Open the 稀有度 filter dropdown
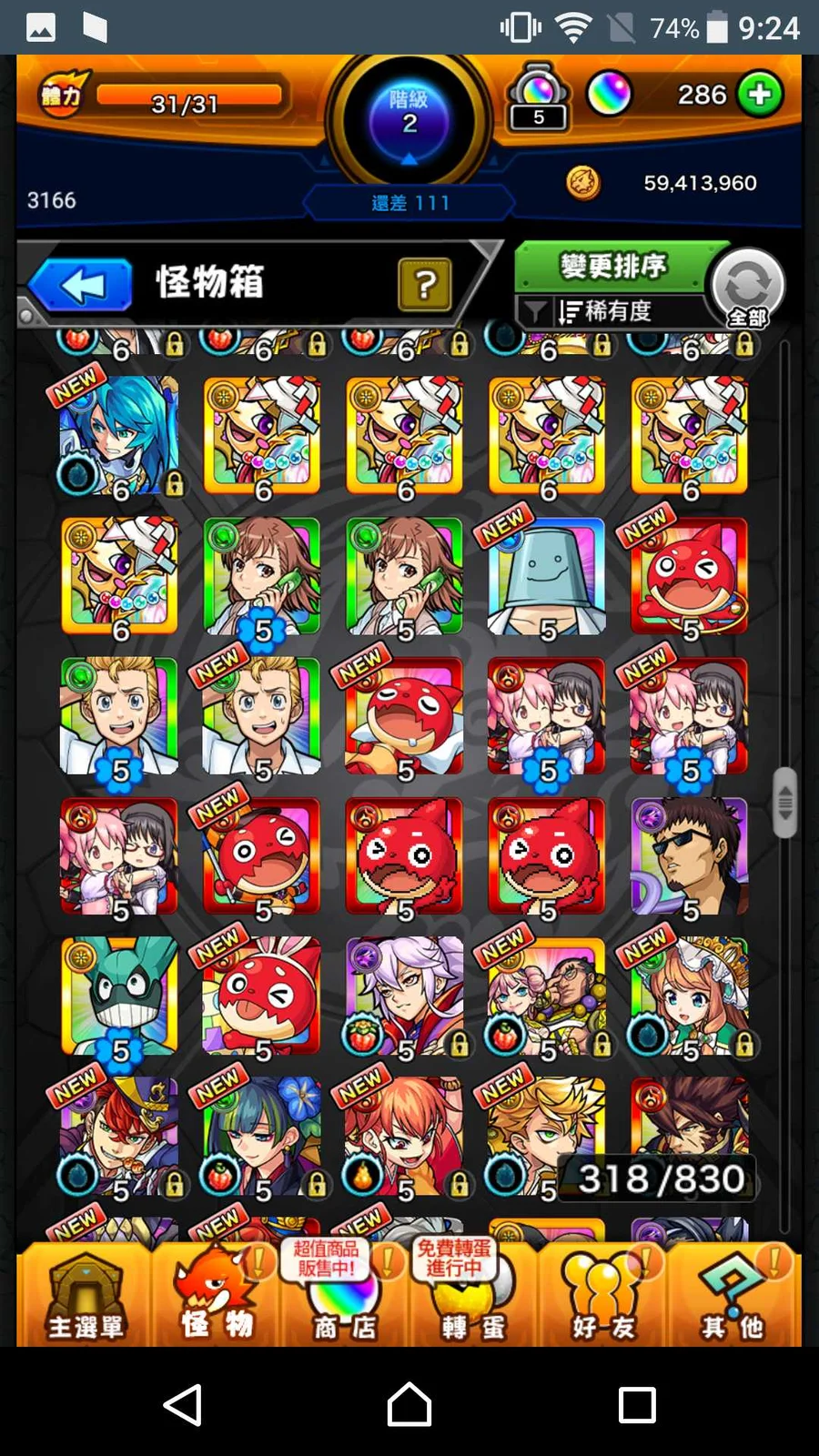 tap(605, 312)
